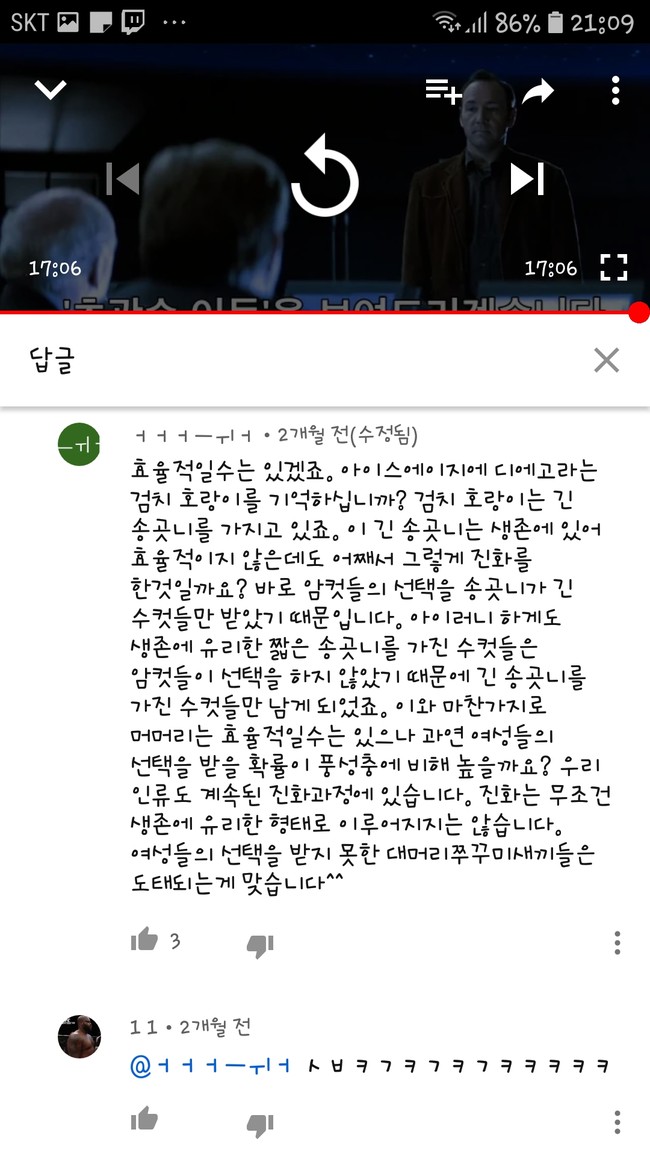Open options menu for the long comment
650x1156 pixels.
(x=617, y=942)
